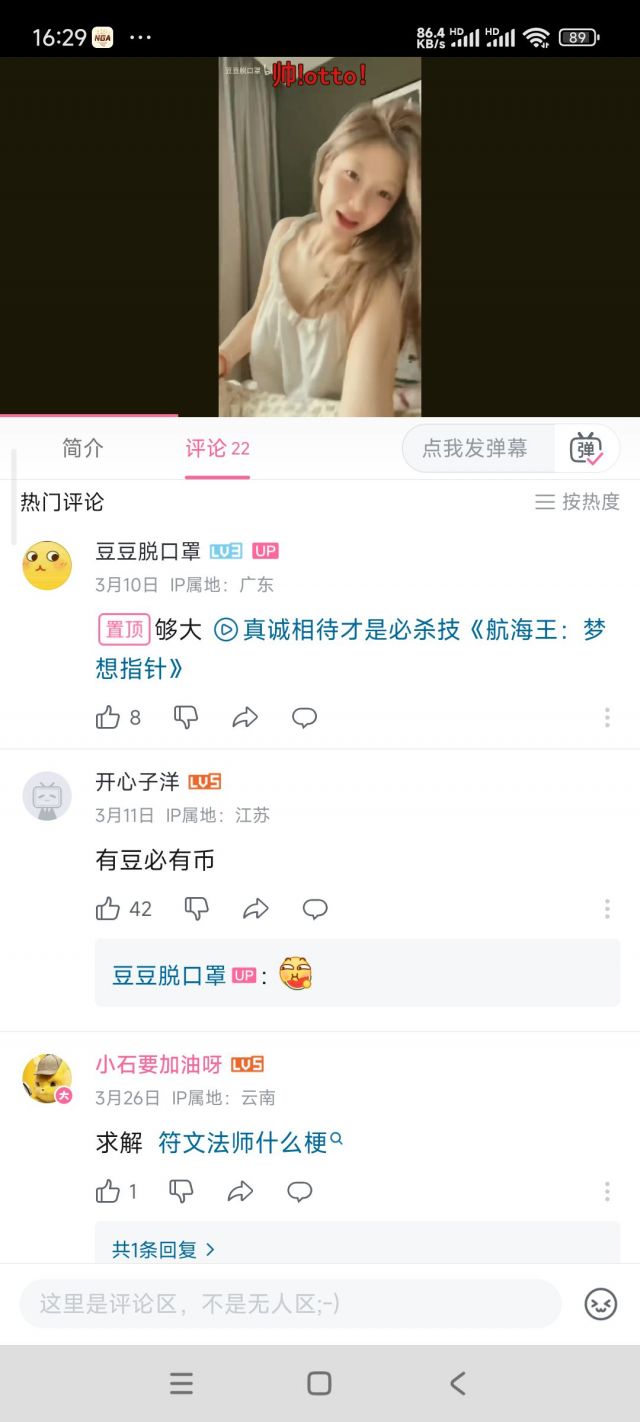This screenshot has height=1422, width=640.
Task: Reply to 开心子洋's comment
Action: point(315,909)
